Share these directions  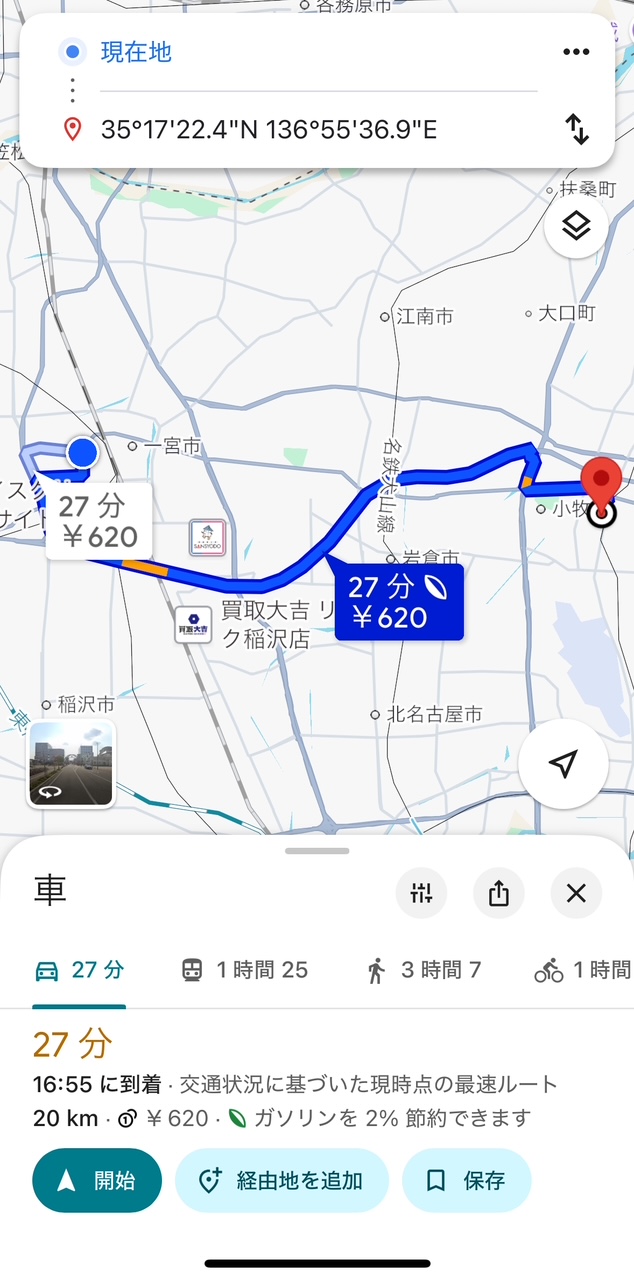[499, 893]
